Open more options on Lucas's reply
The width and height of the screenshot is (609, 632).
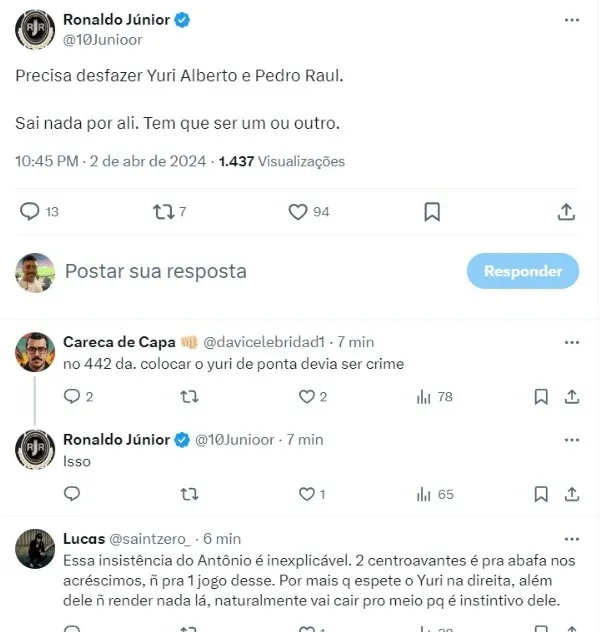coord(571,537)
